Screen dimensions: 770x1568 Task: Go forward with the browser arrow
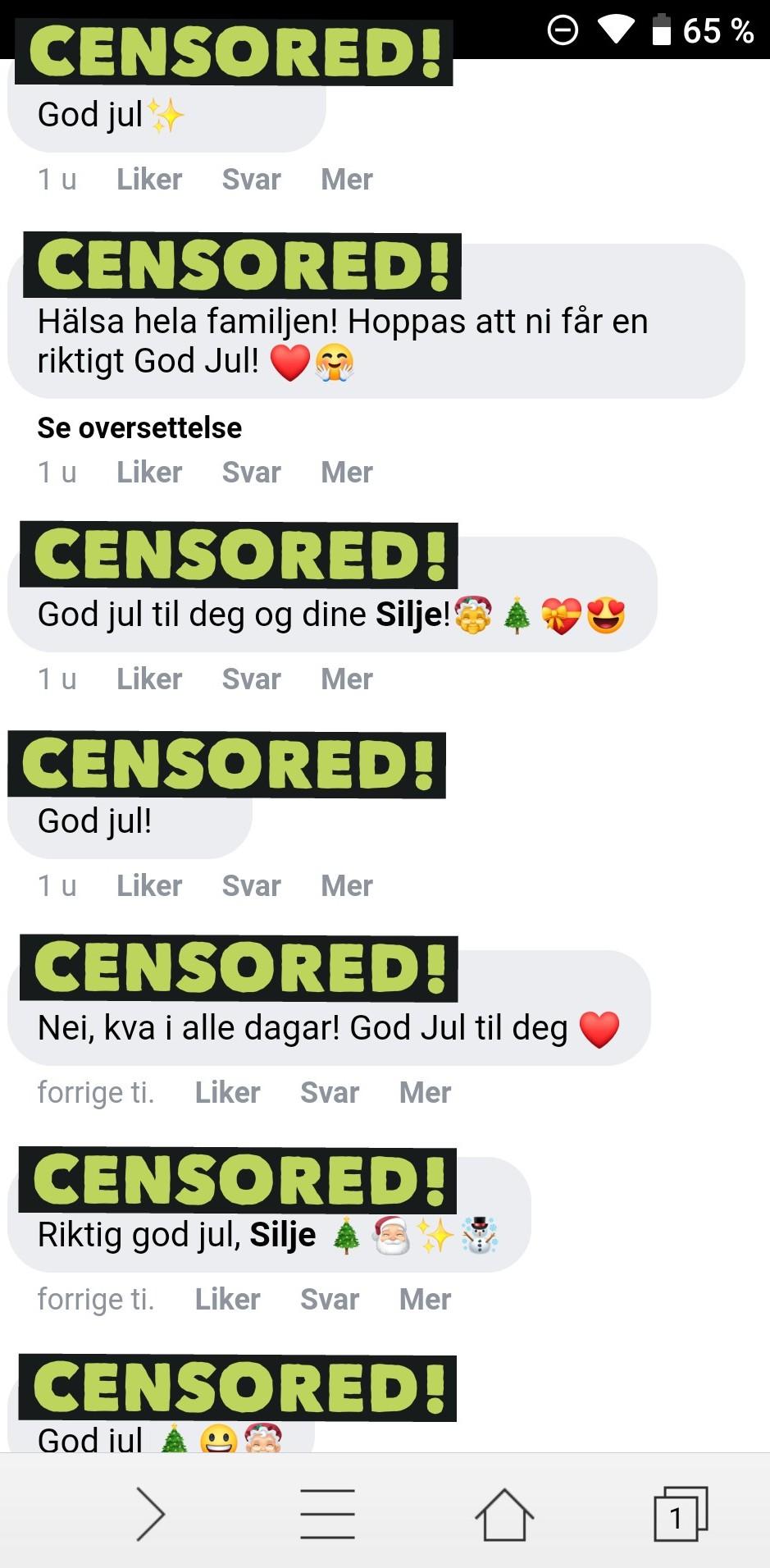150,1514
